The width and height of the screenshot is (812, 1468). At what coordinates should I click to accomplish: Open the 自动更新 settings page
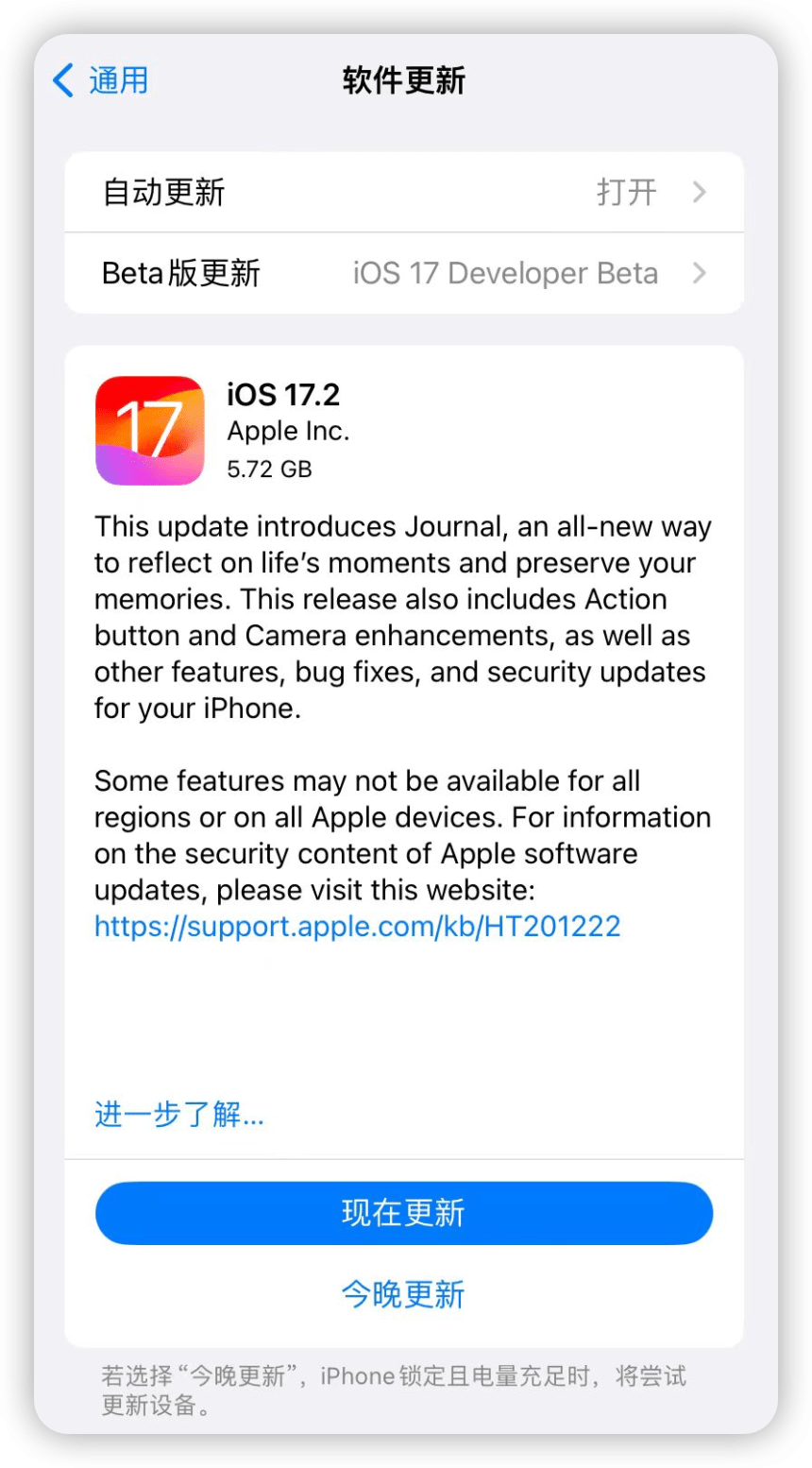403,191
